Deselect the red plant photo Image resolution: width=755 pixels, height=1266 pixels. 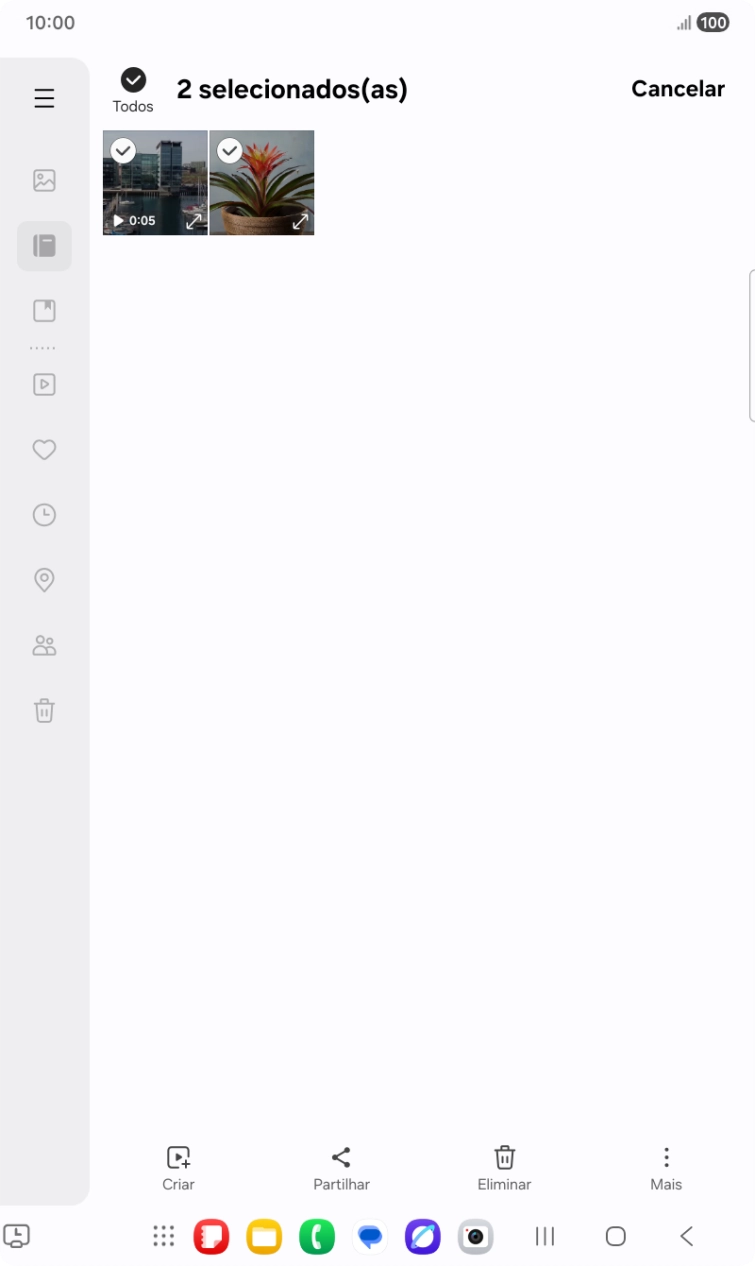pyautogui.click(x=230, y=151)
